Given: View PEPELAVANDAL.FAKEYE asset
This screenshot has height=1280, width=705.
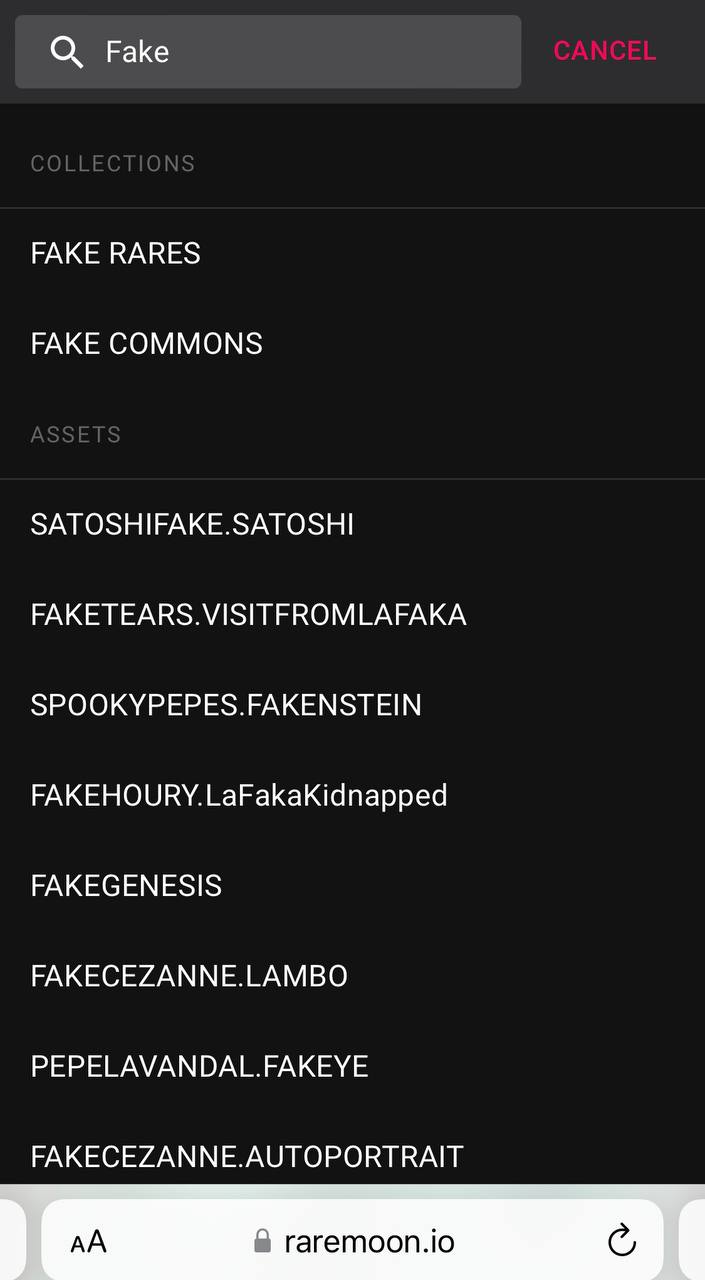Looking at the screenshot, I should coord(352,1066).
